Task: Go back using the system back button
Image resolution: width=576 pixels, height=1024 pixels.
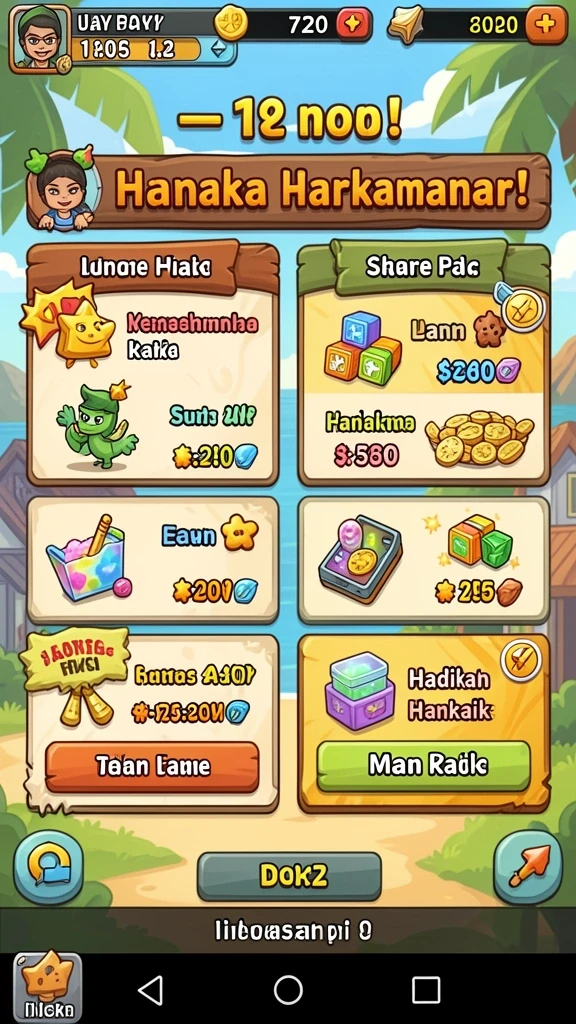Action: (151, 990)
